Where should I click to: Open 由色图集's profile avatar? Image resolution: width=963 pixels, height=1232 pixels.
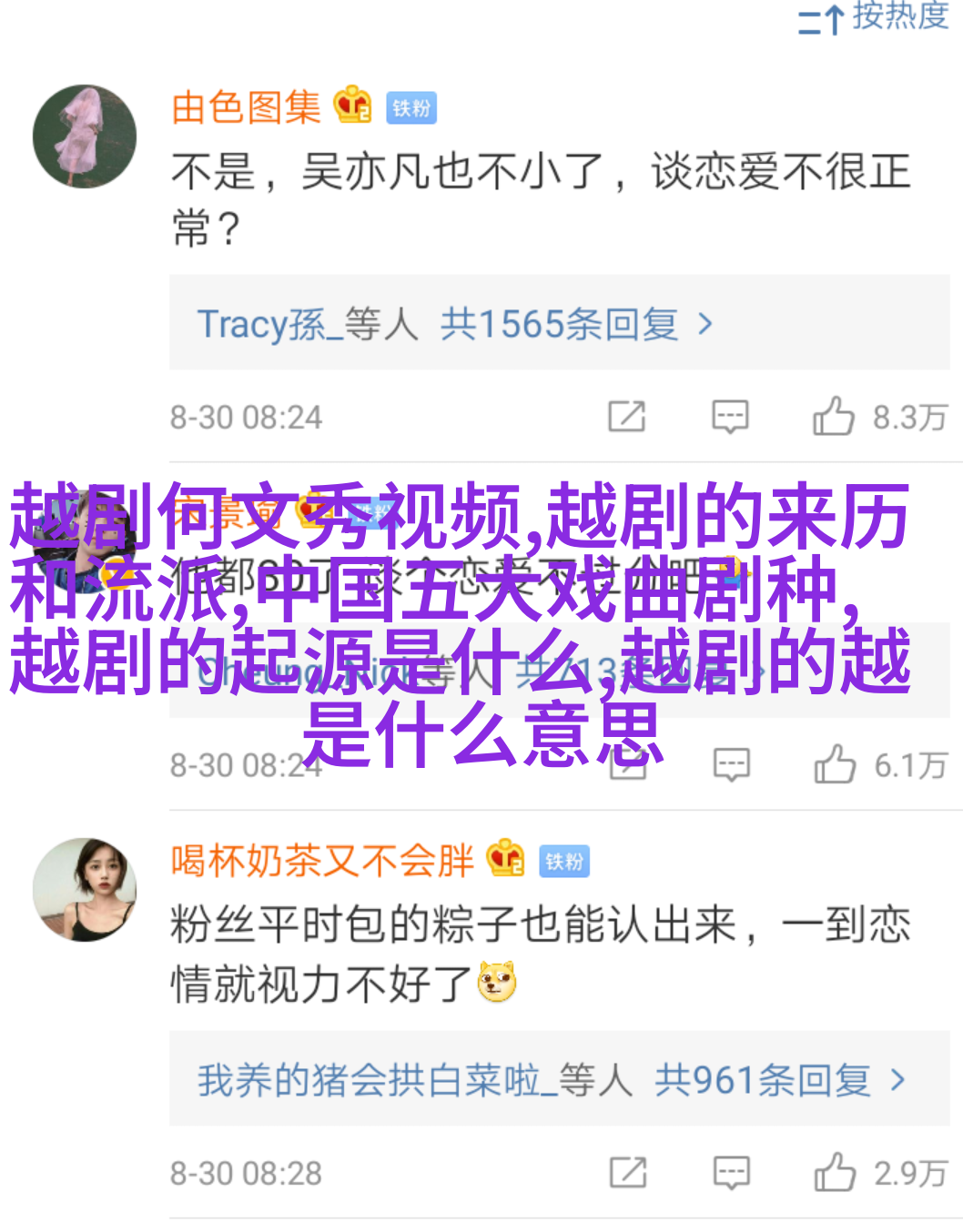click(x=85, y=136)
